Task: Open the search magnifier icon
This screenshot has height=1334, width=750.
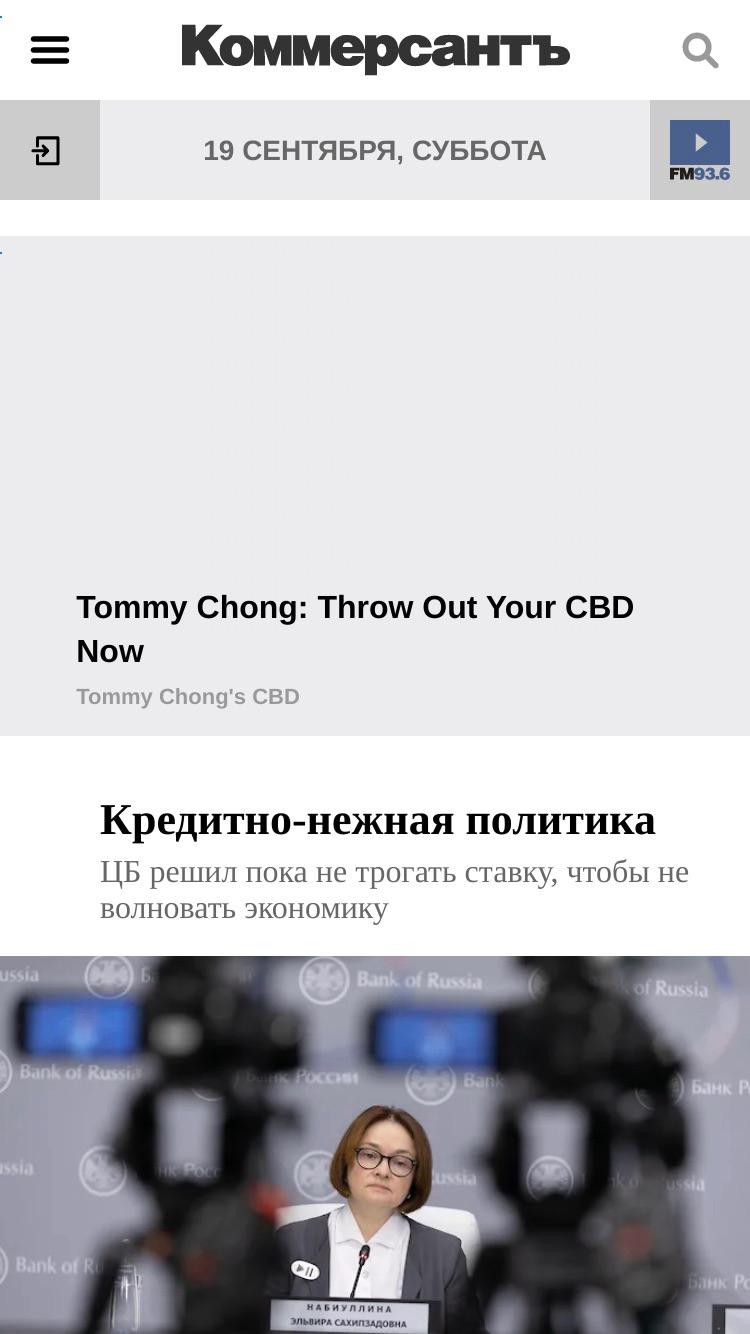Action: click(700, 50)
